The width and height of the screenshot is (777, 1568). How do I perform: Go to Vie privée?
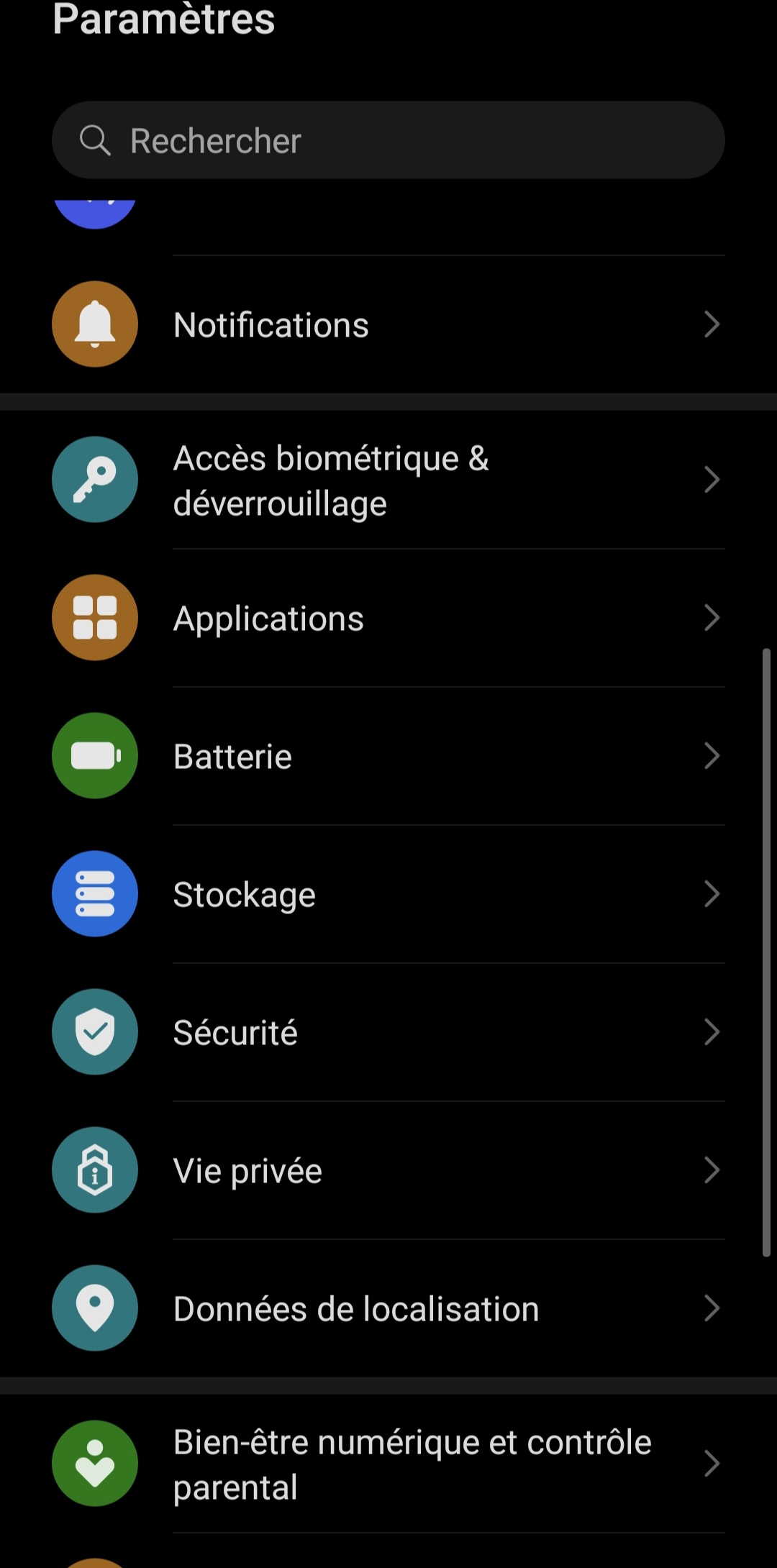(388, 1171)
